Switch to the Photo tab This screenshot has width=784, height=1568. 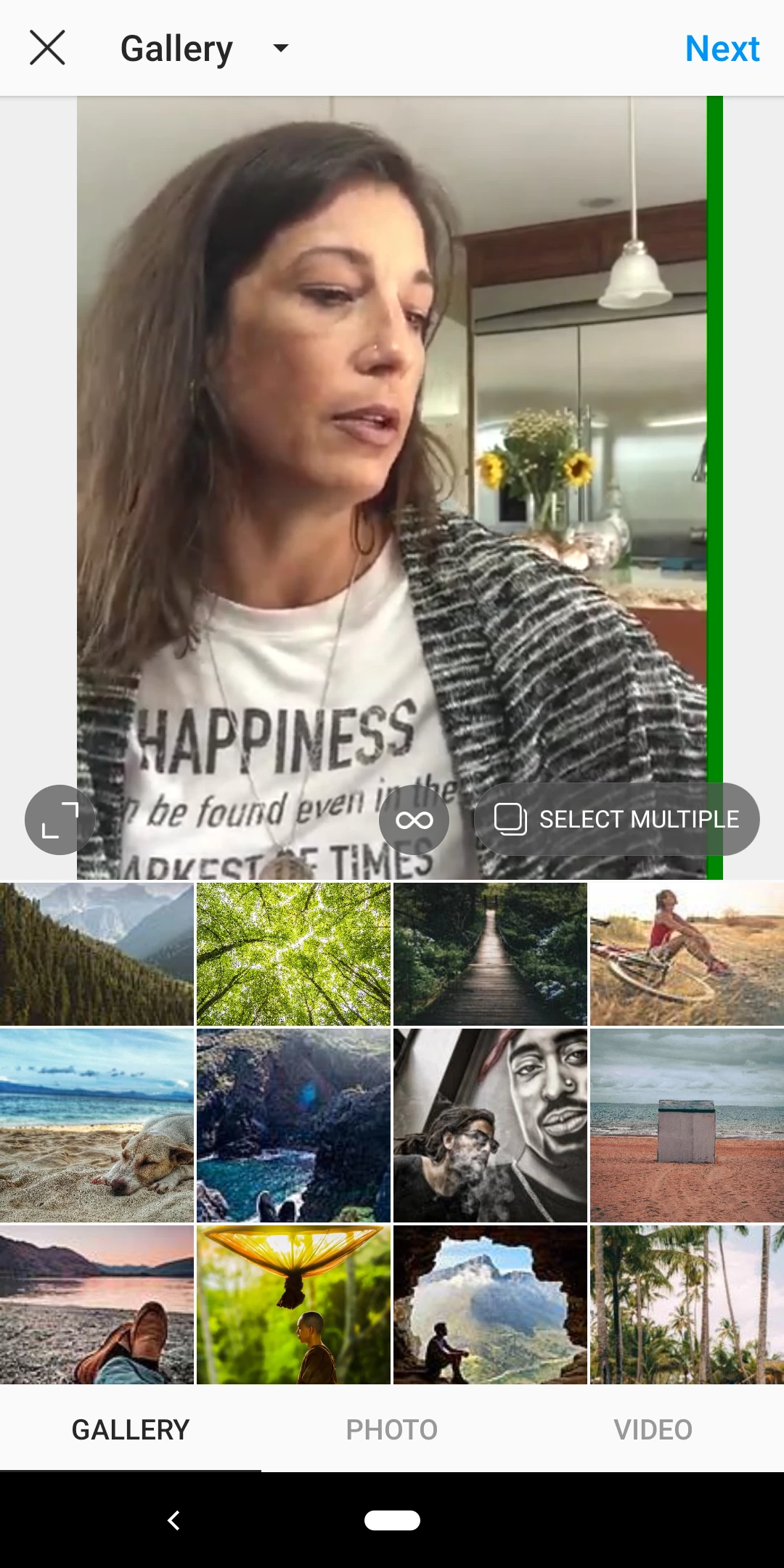click(391, 1429)
